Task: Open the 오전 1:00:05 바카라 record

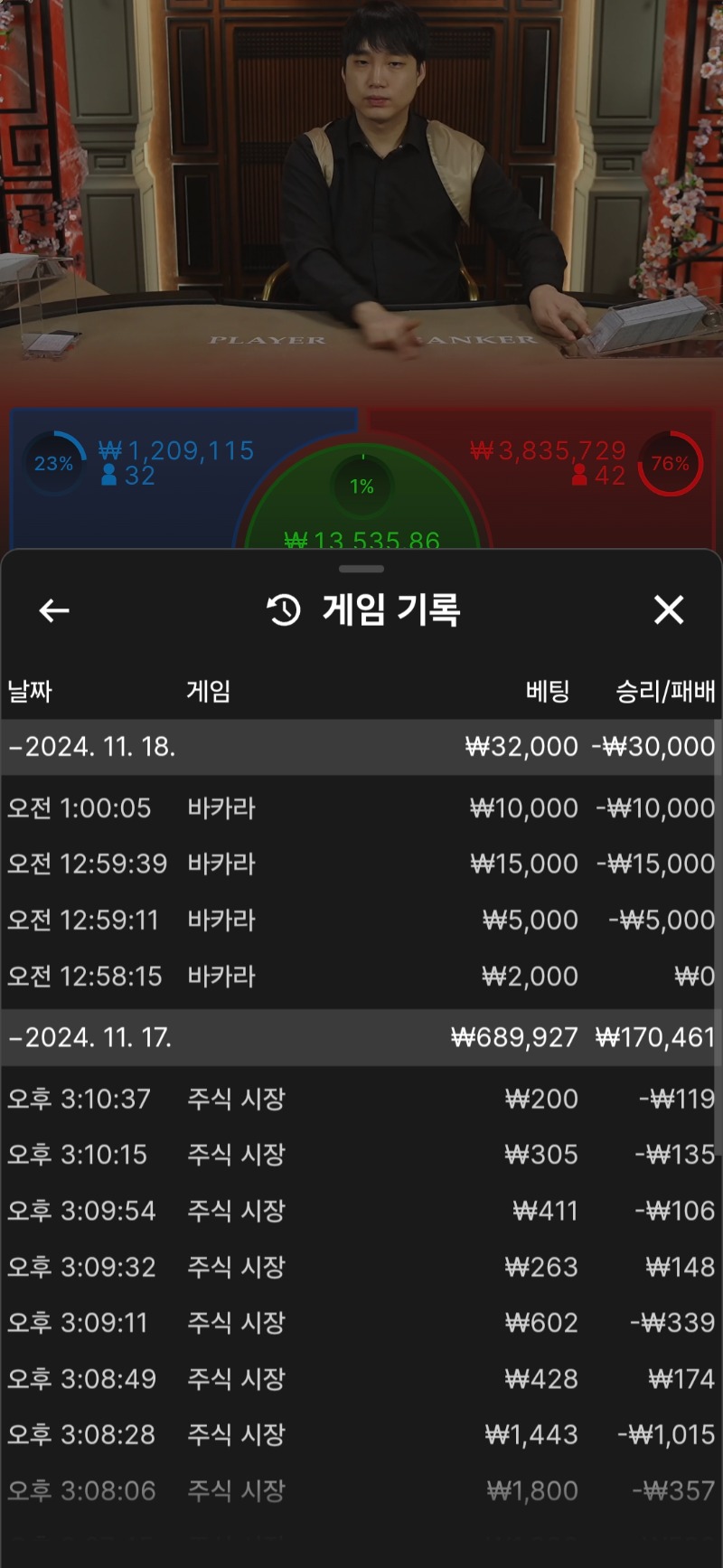Action: point(360,808)
